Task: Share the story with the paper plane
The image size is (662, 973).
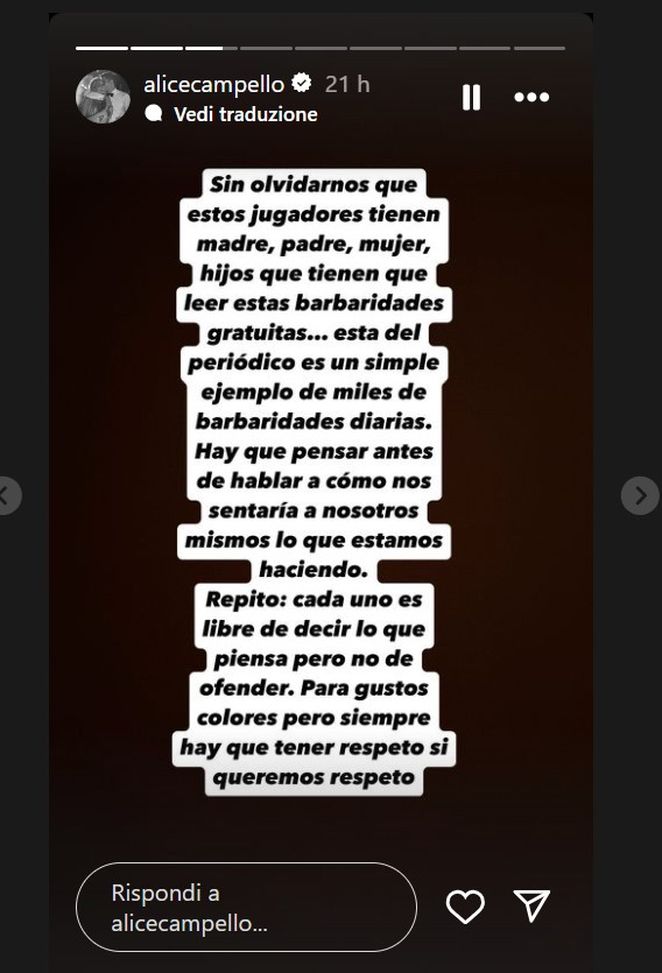Action: [x=532, y=905]
